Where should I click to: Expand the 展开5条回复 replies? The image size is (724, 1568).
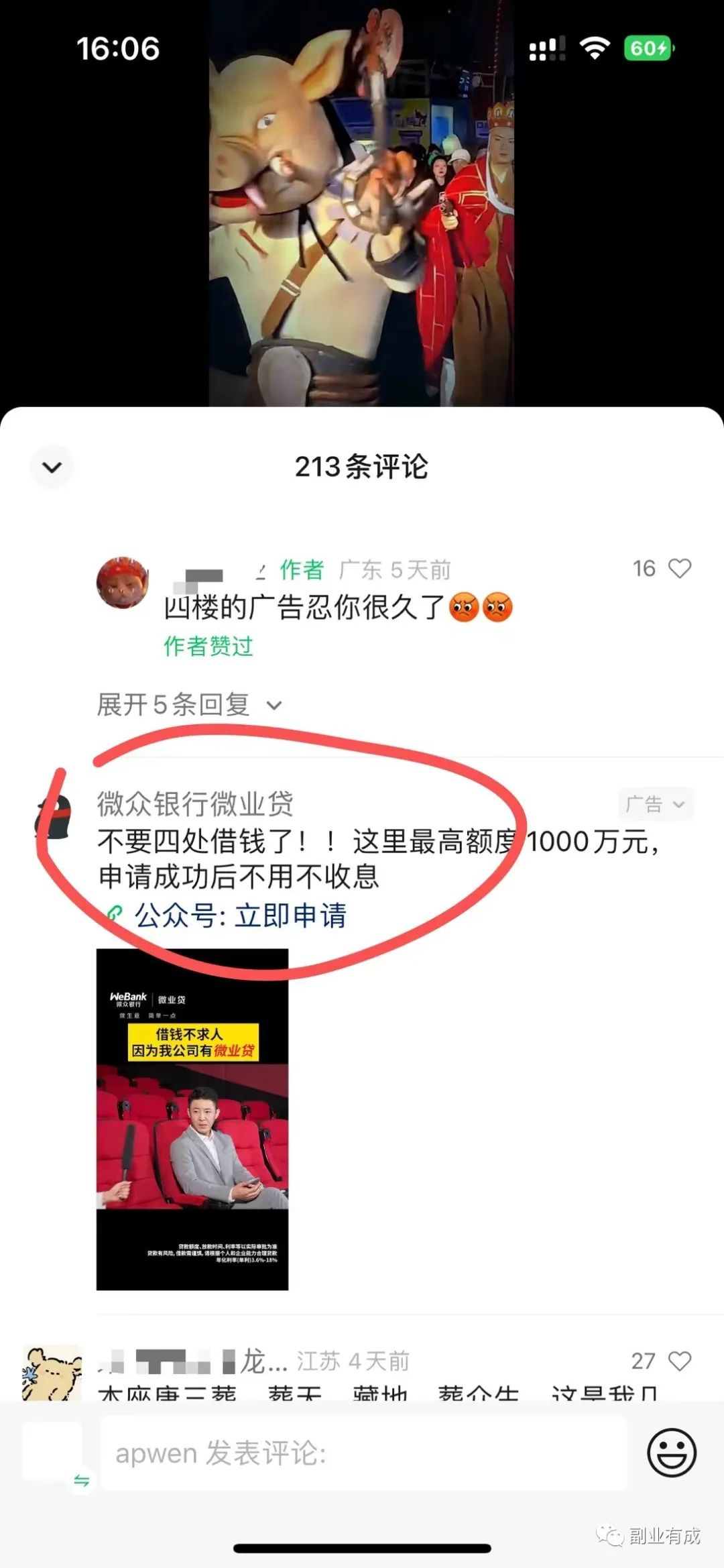189,705
